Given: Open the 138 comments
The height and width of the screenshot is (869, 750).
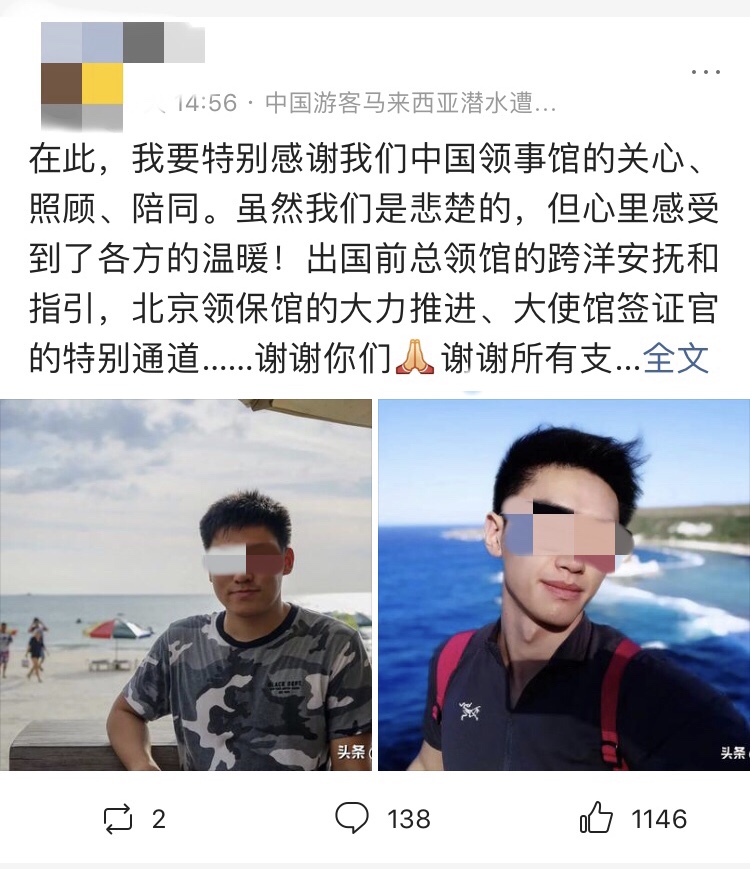Looking at the screenshot, I should (x=383, y=819).
